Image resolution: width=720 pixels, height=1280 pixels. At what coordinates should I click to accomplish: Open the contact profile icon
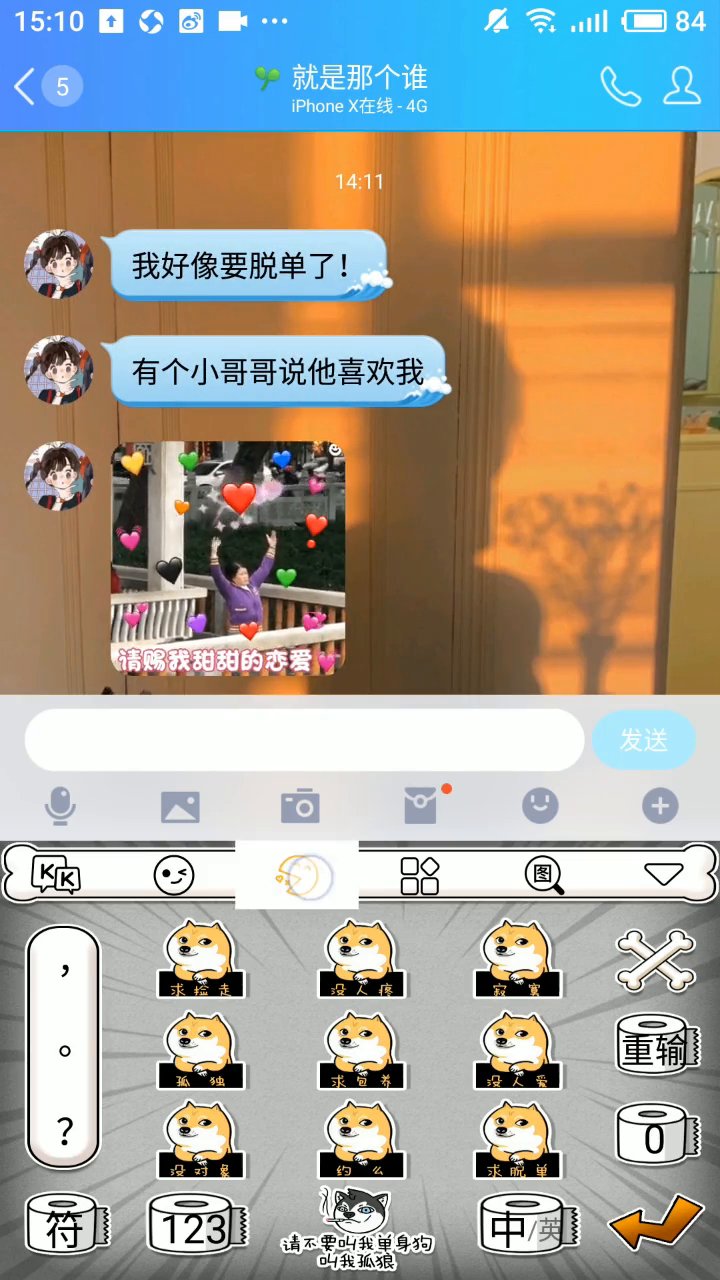click(682, 87)
